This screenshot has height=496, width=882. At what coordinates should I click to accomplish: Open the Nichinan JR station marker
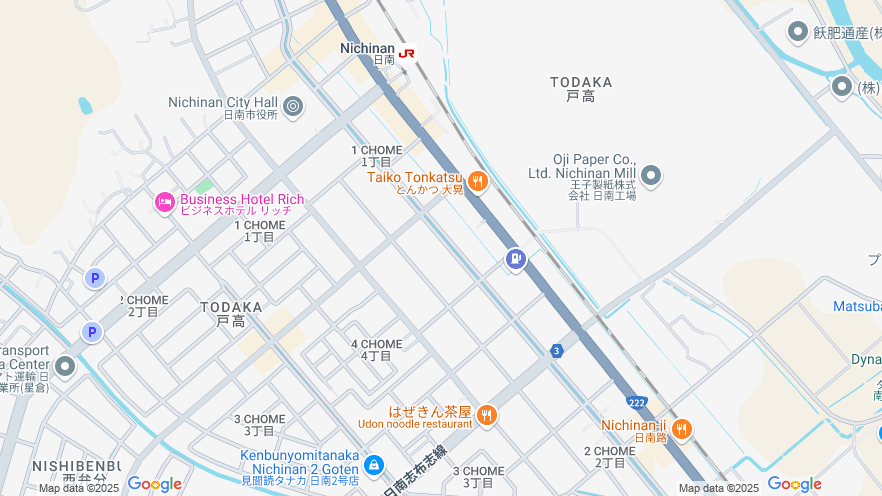pos(406,53)
